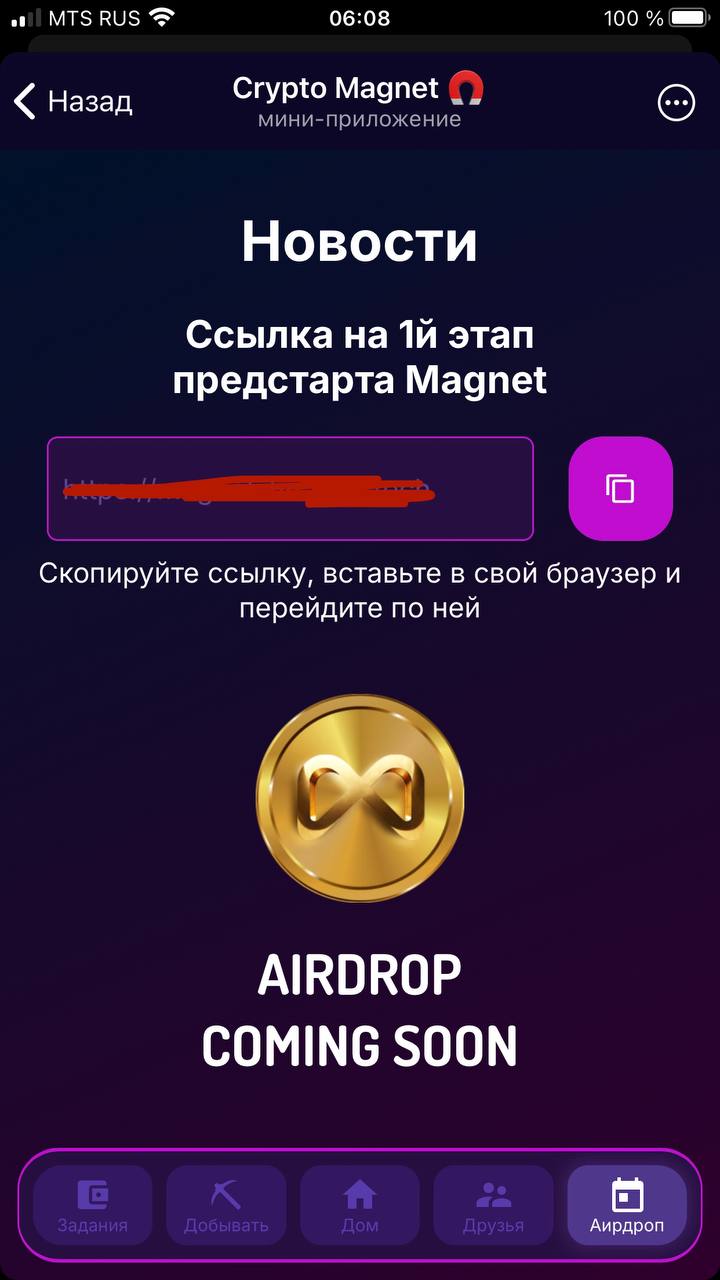Tap the prestart link field
Screen dimensions: 720x1280
[x=290, y=488]
